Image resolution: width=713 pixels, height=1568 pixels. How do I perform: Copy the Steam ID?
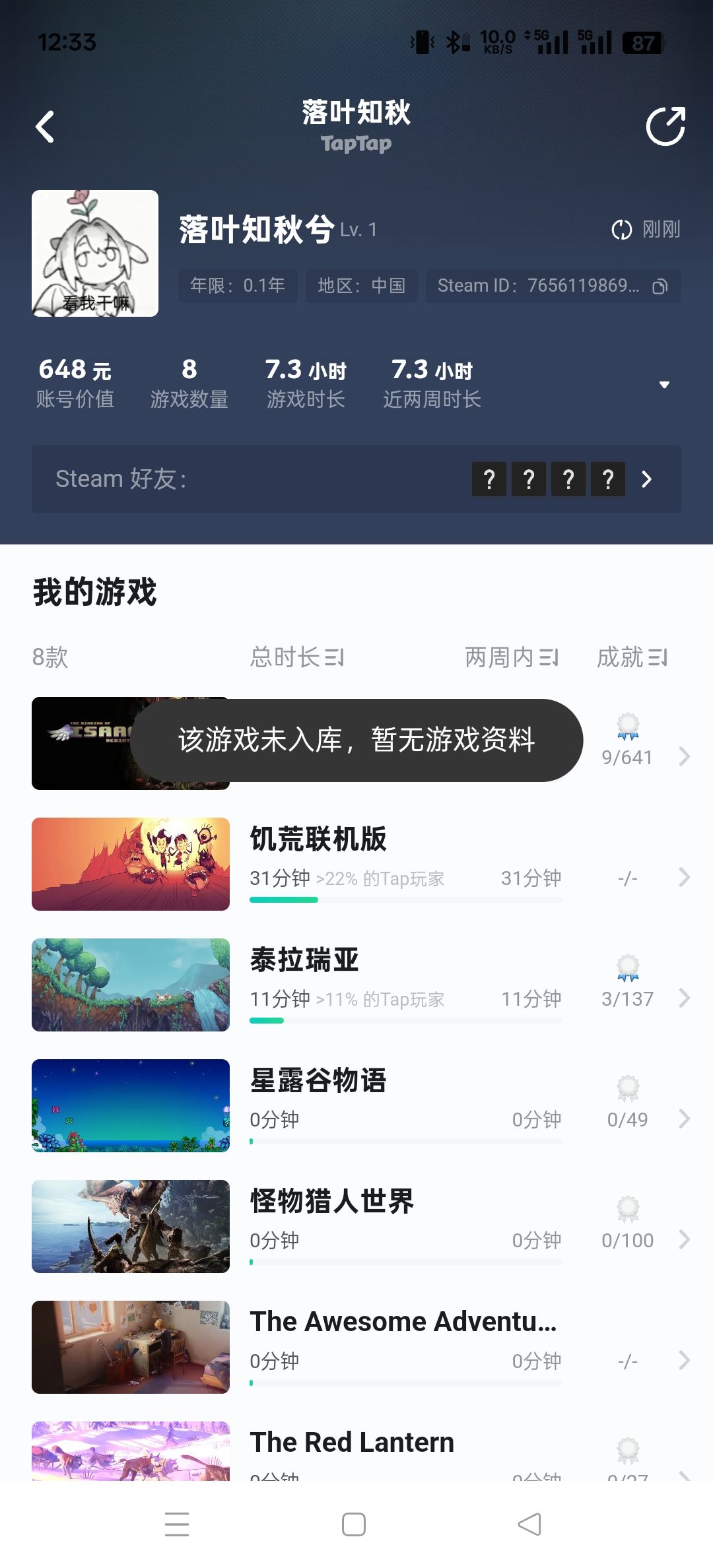[x=660, y=286]
